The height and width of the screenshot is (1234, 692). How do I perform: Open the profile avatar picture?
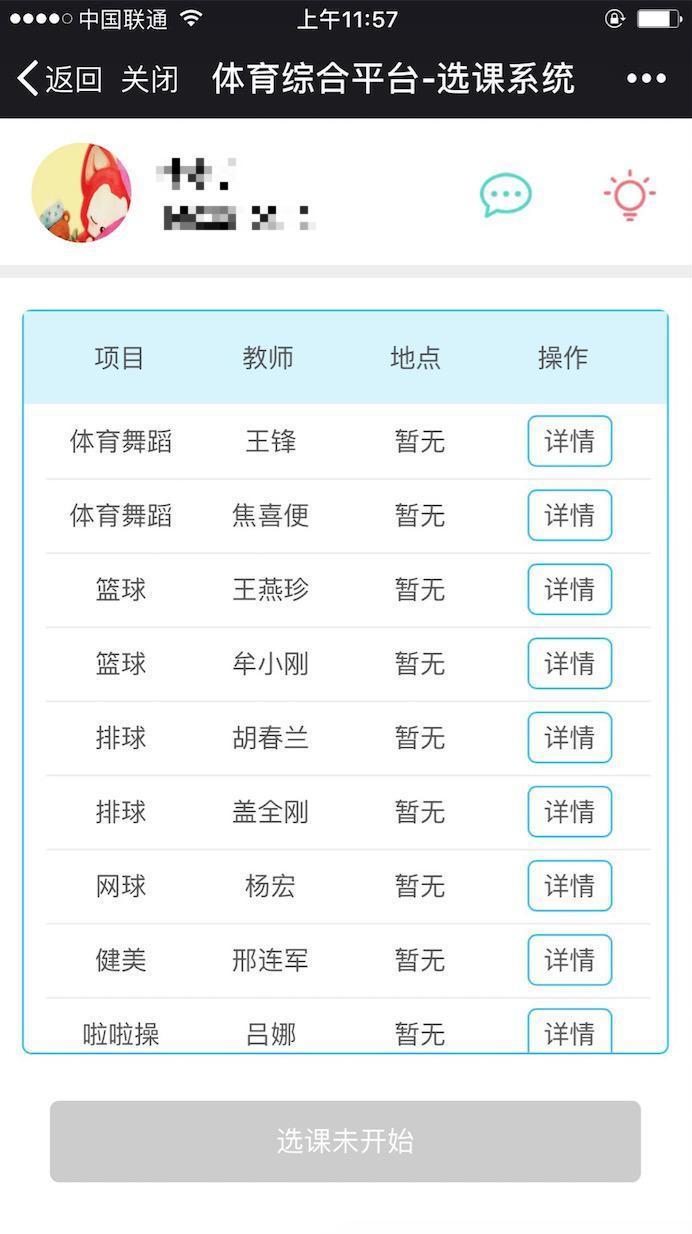(x=82, y=193)
